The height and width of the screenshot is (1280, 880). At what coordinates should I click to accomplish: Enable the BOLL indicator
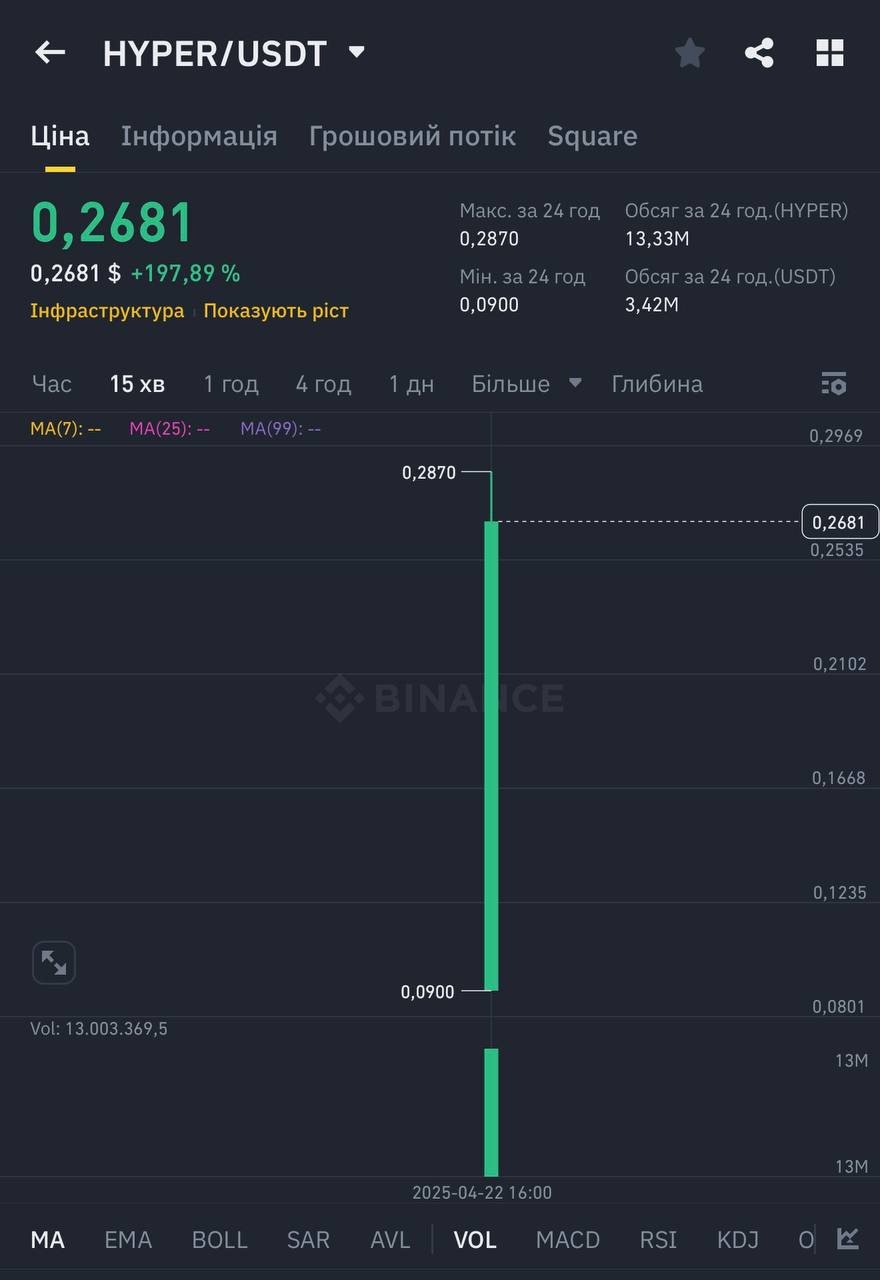point(219,1240)
